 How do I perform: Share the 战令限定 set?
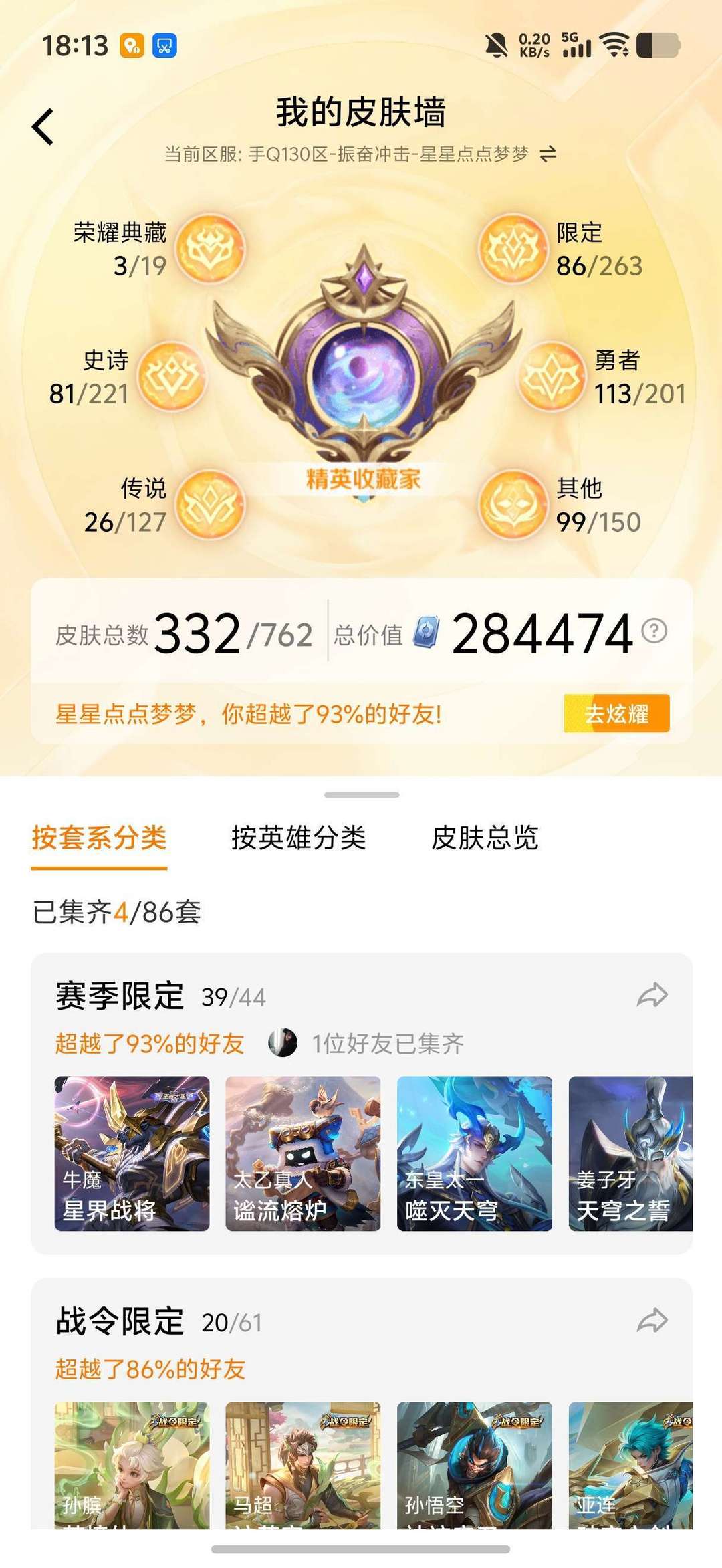652,1321
